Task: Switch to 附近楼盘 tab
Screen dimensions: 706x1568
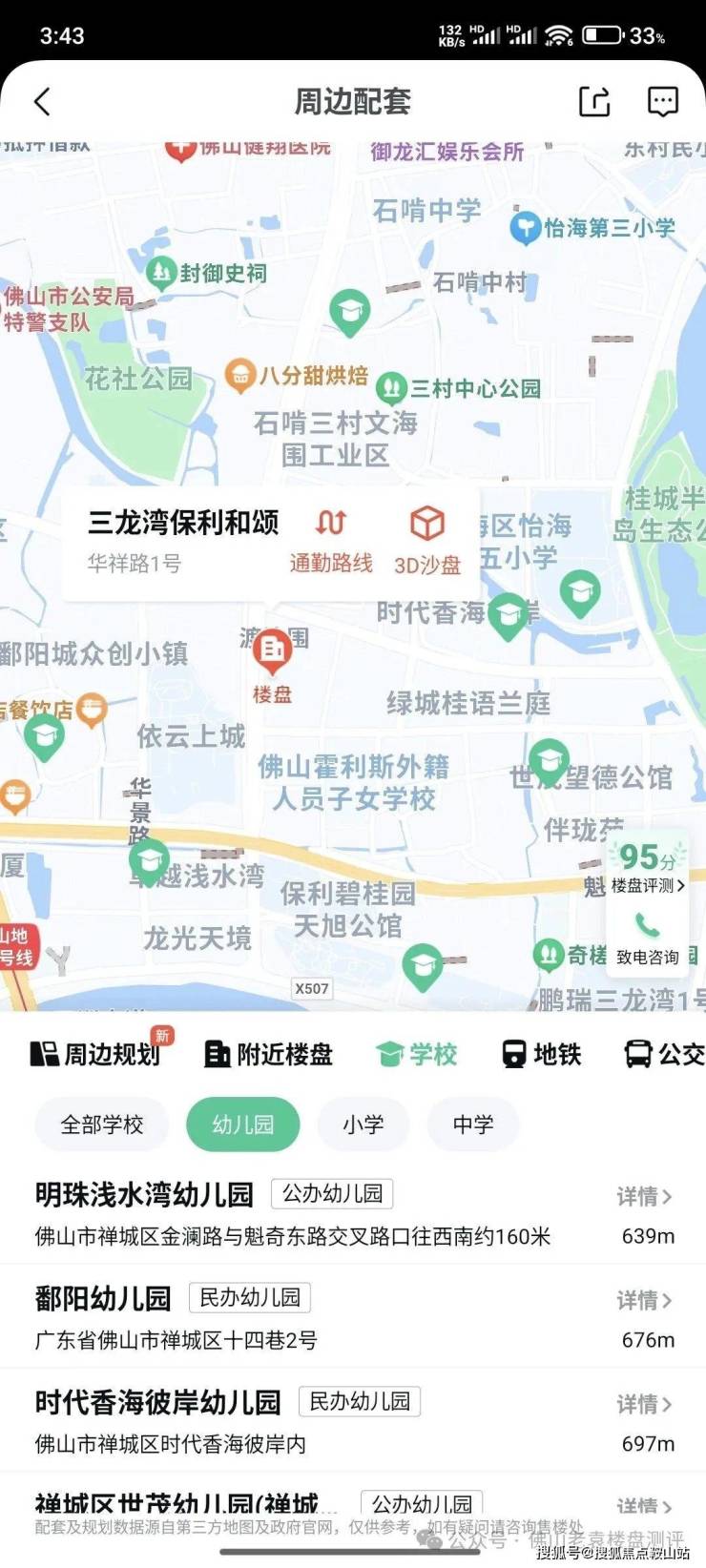Action: pyautogui.click(x=269, y=1054)
